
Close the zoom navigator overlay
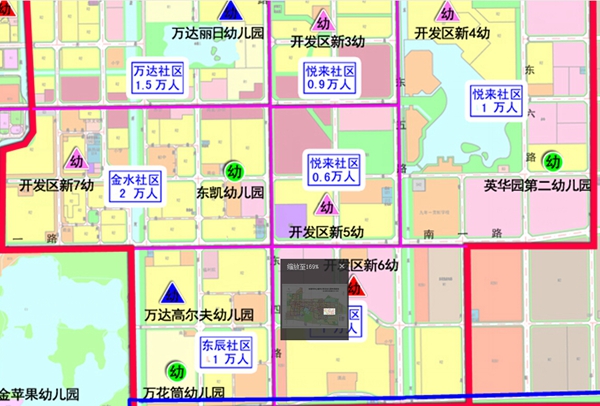pos(341,266)
